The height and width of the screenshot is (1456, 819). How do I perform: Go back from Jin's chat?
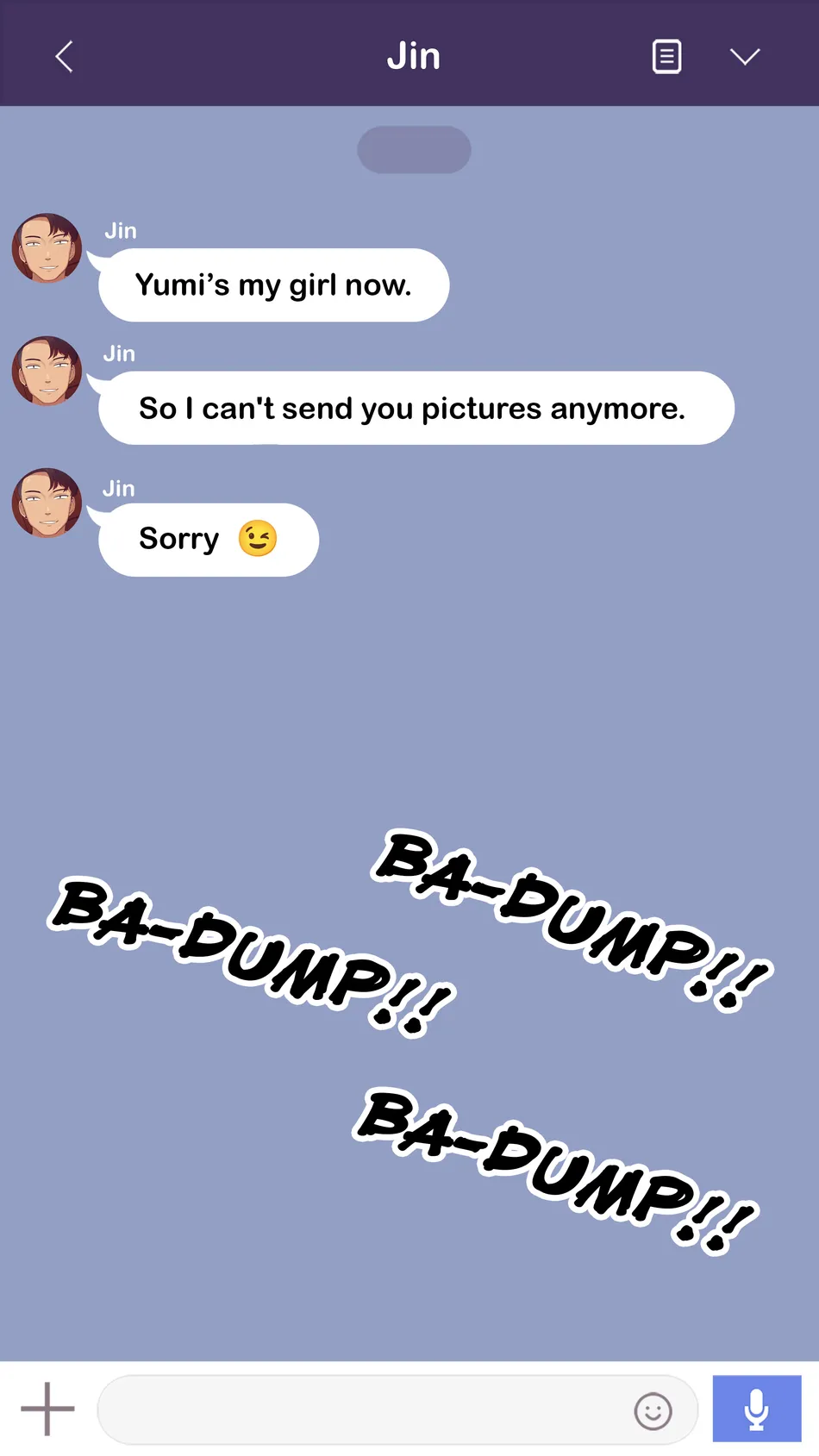tap(64, 57)
